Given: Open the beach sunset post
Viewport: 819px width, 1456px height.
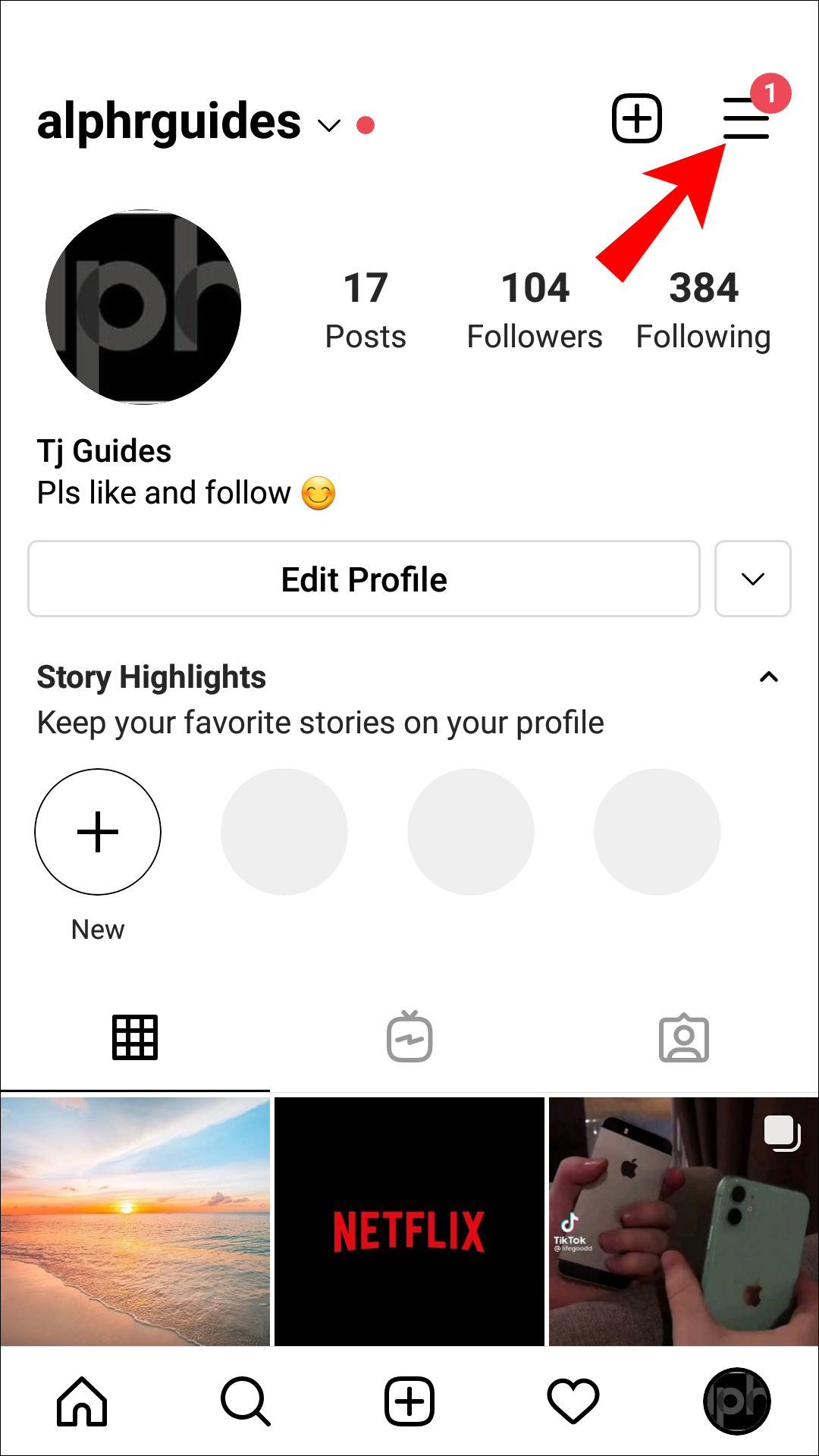Looking at the screenshot, I should [x=135, y=1221].
